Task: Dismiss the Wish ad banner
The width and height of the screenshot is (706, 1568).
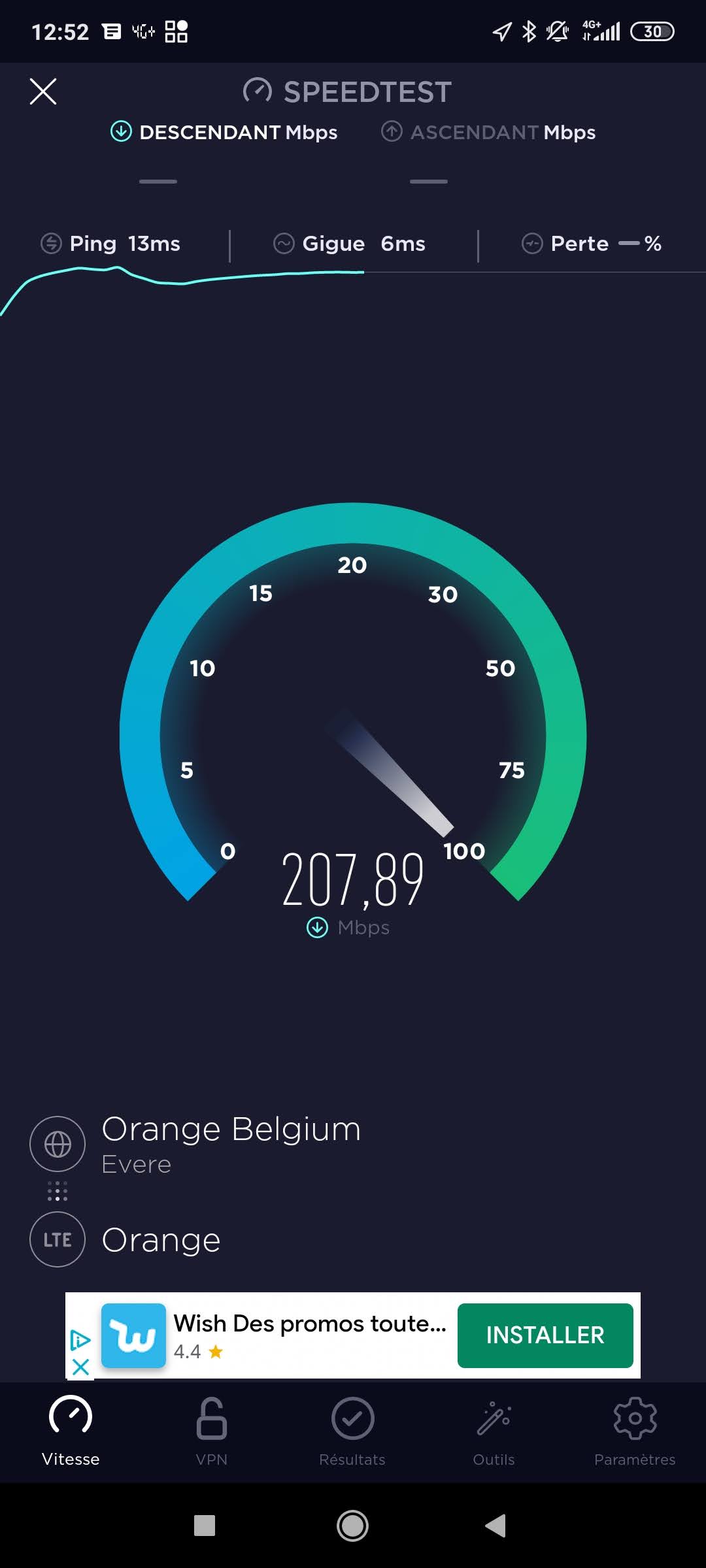Action: coord(80,1367)
